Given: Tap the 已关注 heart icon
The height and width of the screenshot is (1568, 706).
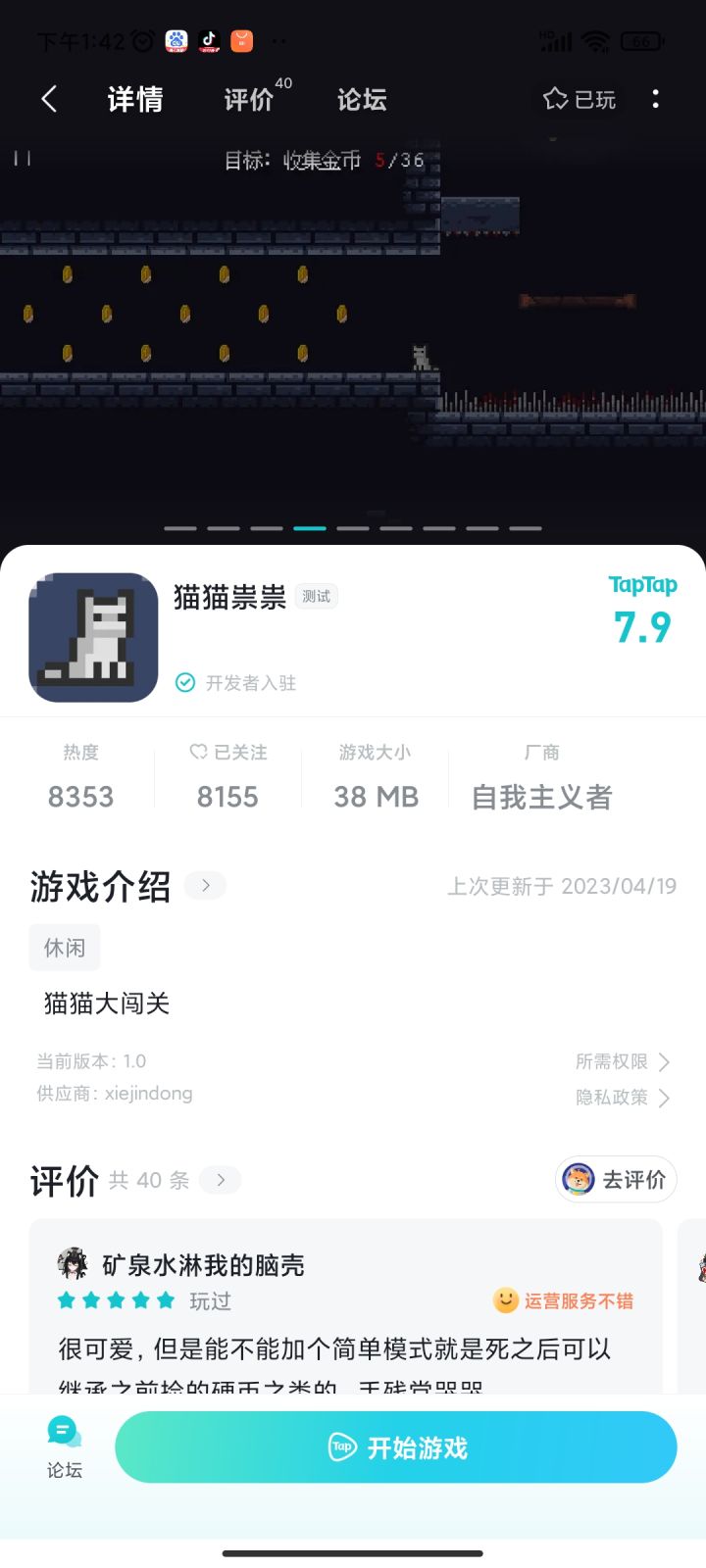Looking at the screenshot, I should [x=197, y=751].
